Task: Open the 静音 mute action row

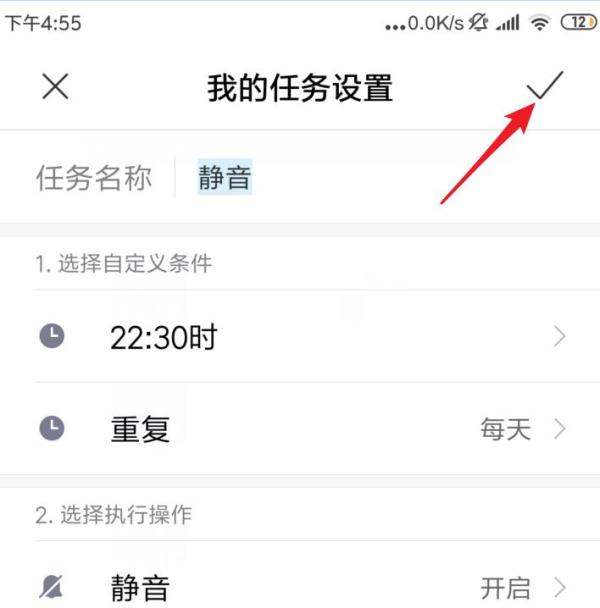Action: 300,586
